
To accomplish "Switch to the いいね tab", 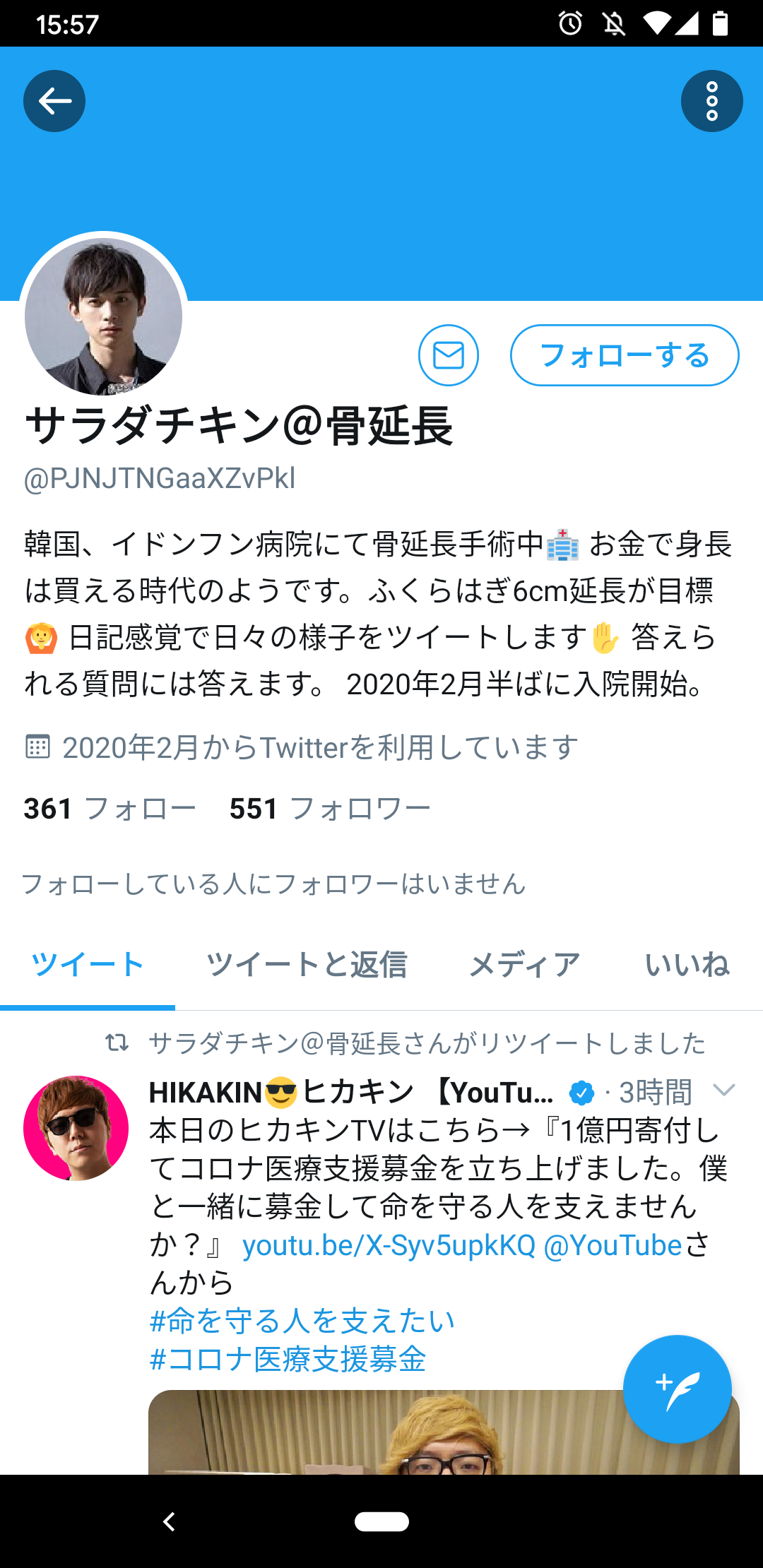I will 687,965.
